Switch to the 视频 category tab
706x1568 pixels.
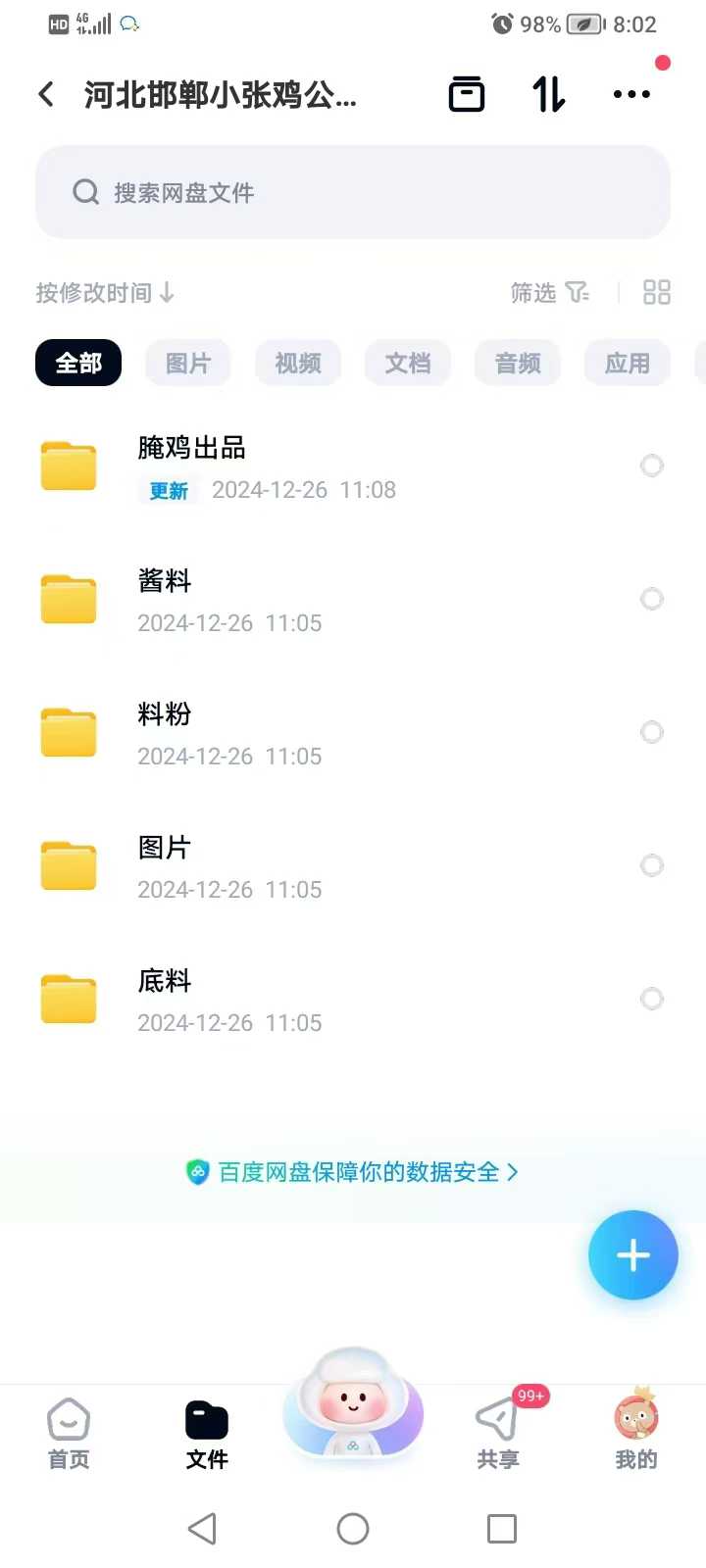[298, 363]
